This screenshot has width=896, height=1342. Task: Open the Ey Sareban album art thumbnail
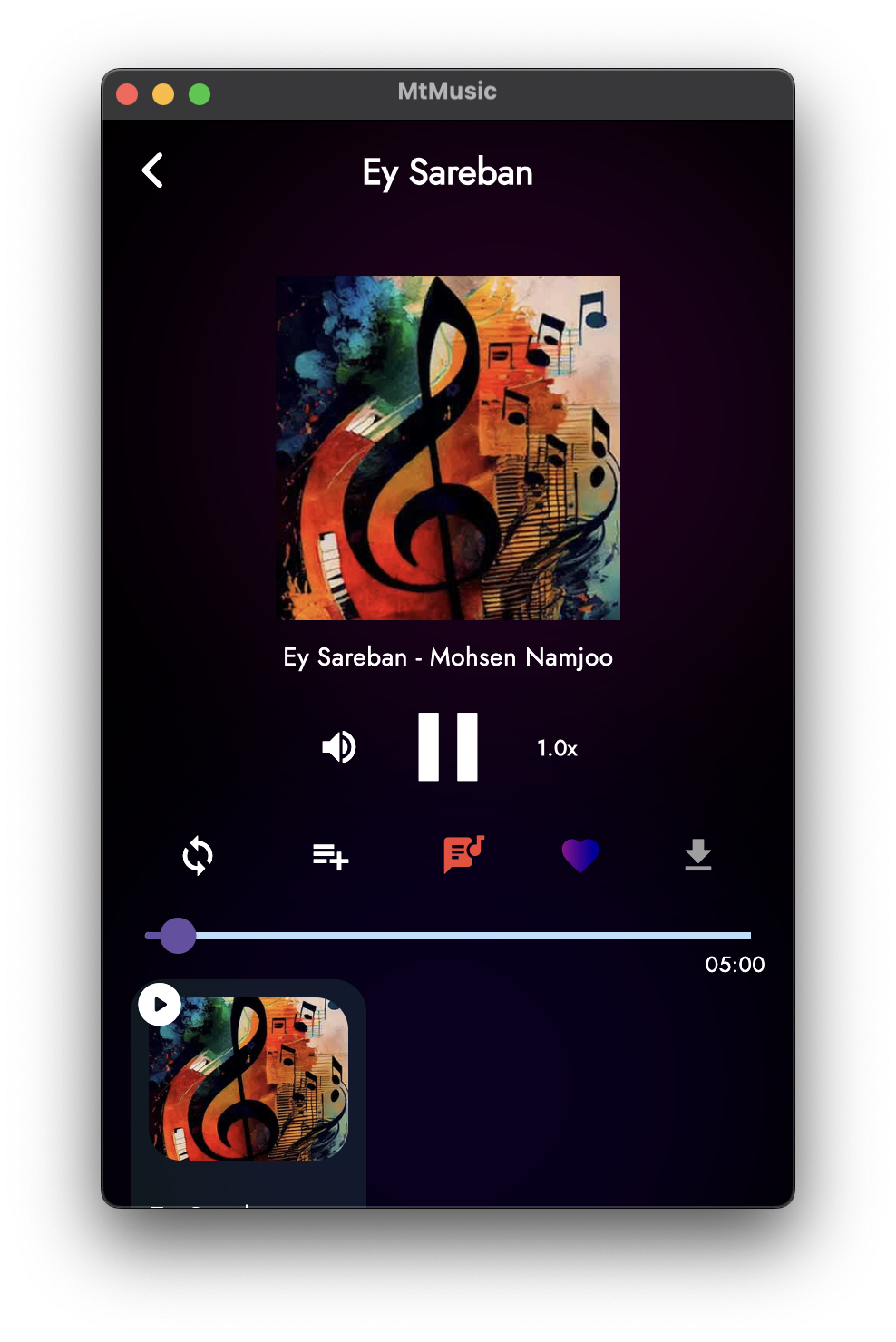pos(248,1077)
